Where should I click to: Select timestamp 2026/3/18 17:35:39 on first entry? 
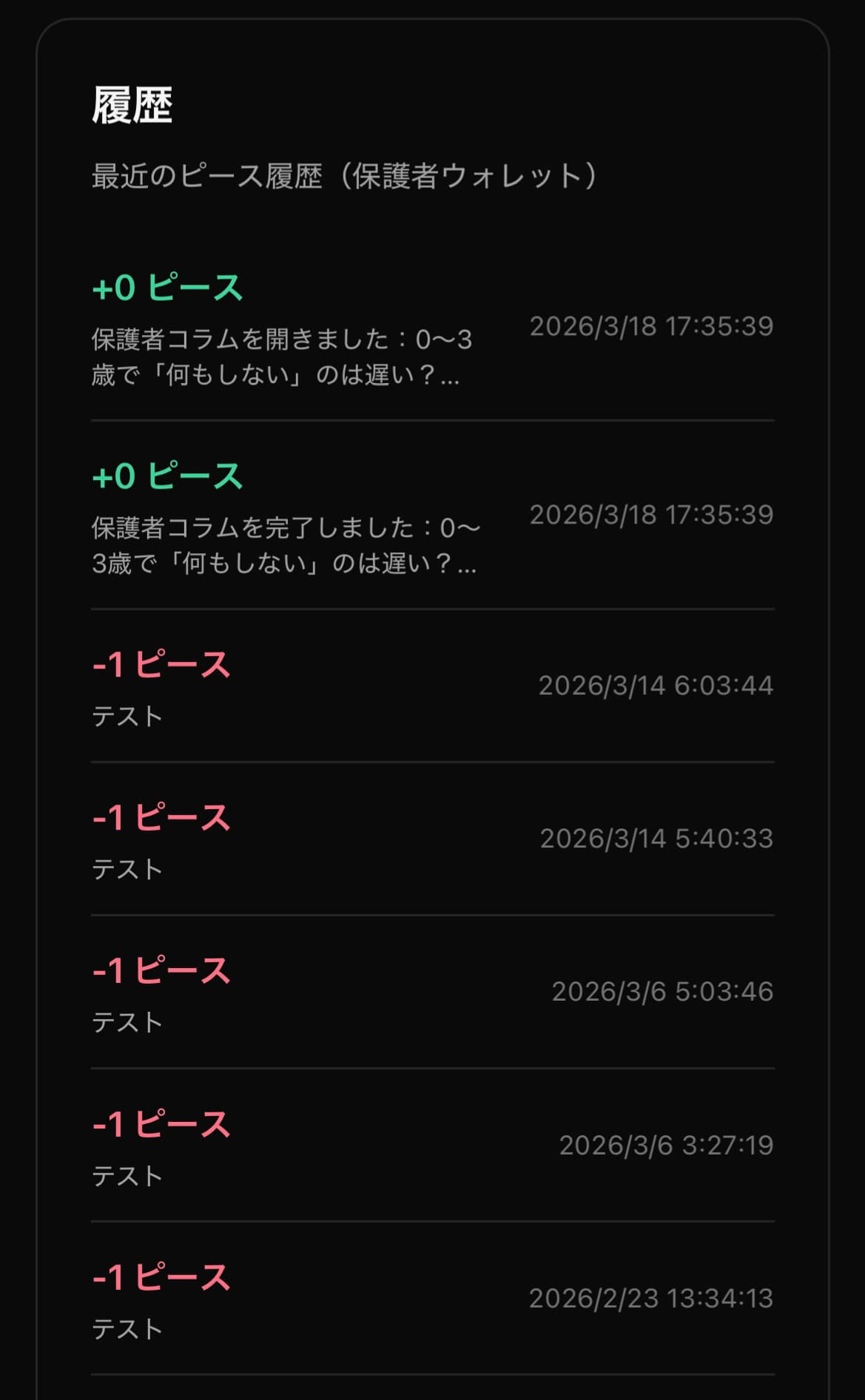(x=654, y=328)
